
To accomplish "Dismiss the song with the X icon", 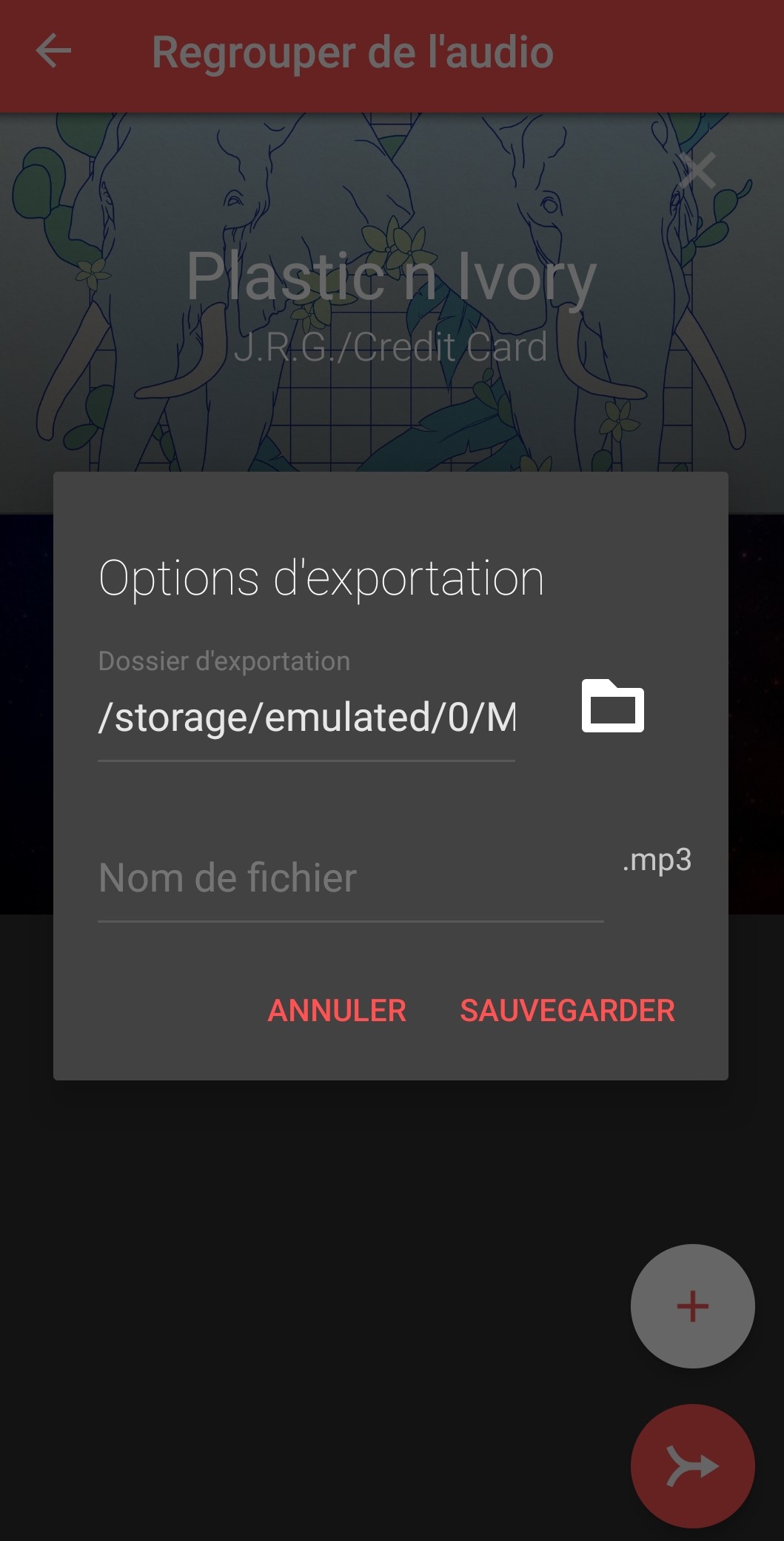I will pos(699,170).
